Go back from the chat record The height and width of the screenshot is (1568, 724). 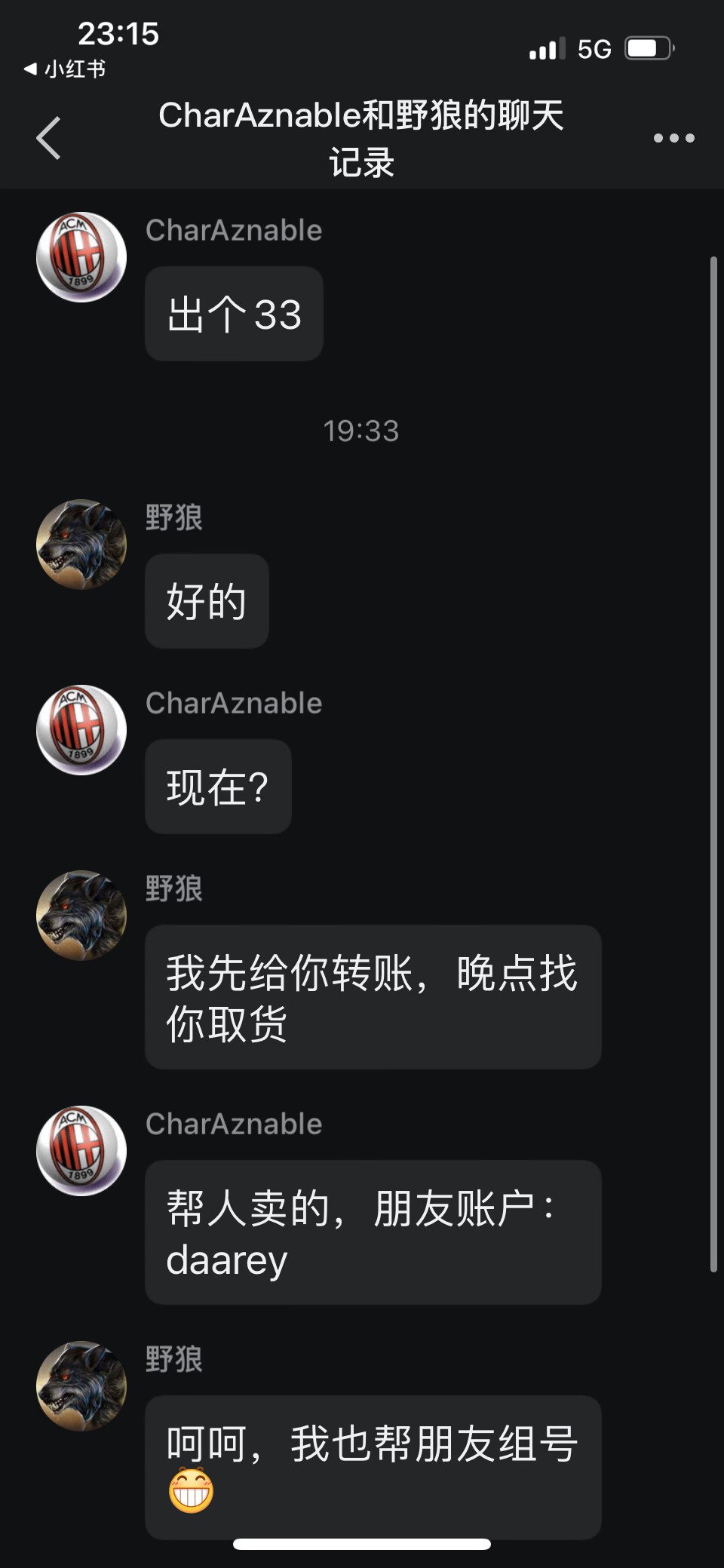[x=49, y=138]
